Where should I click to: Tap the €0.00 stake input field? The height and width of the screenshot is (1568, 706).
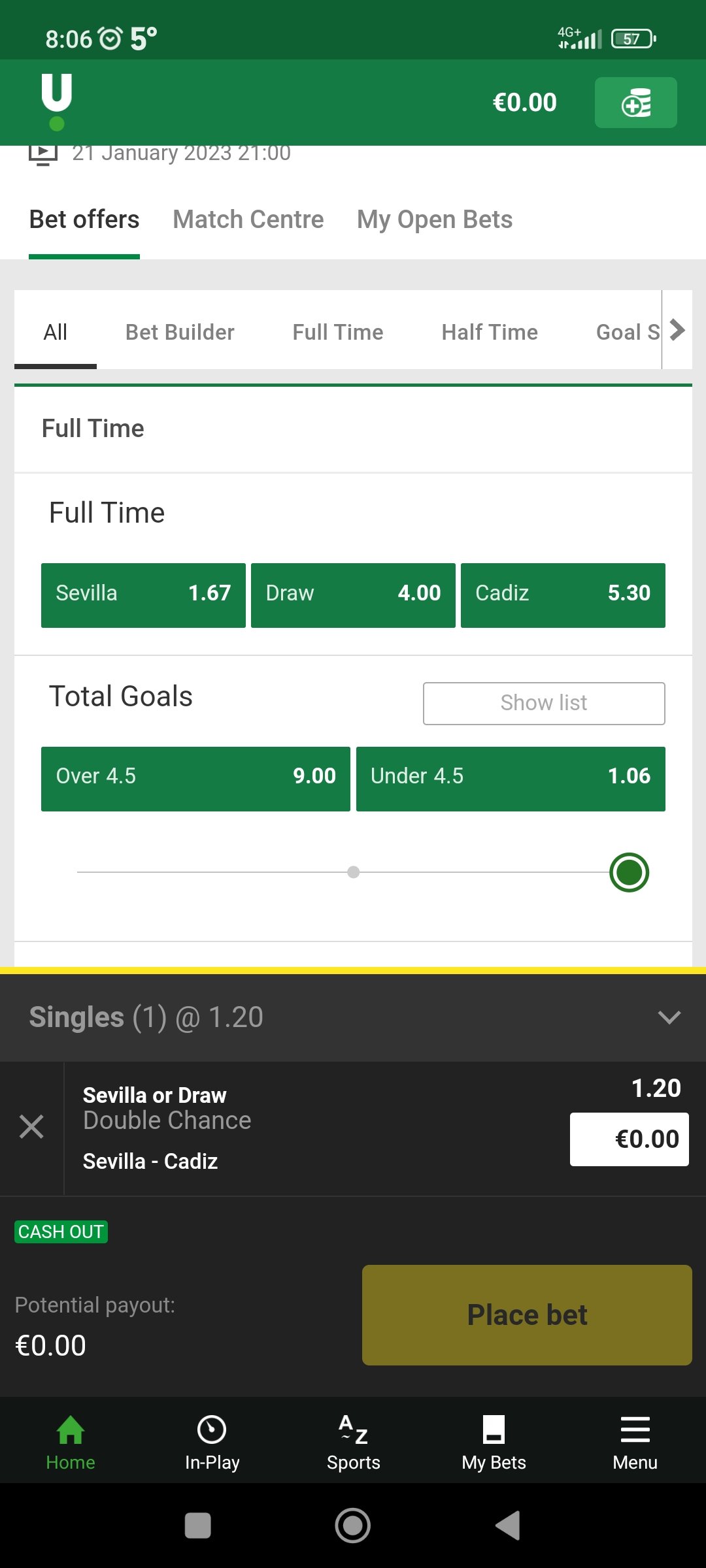(x=629, y=1139)
